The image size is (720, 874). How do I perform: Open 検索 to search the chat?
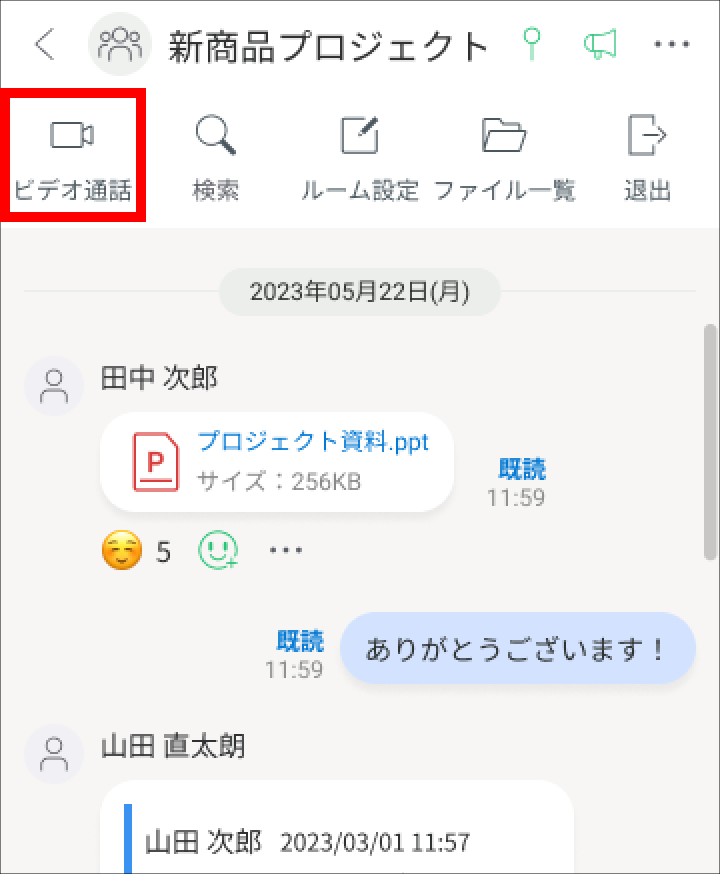click(x=216, y=155)
